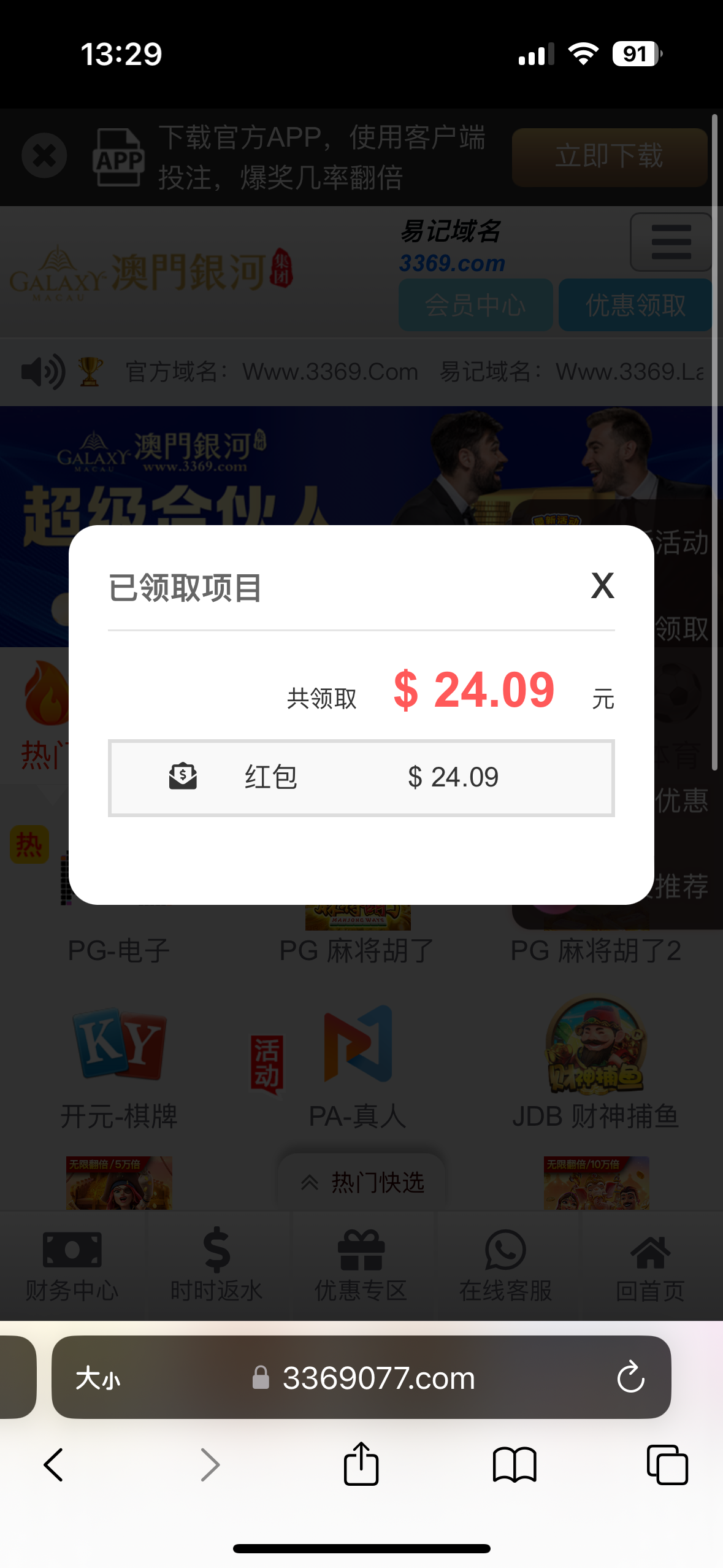Open the 红包 claimed item row

[361, 778]
